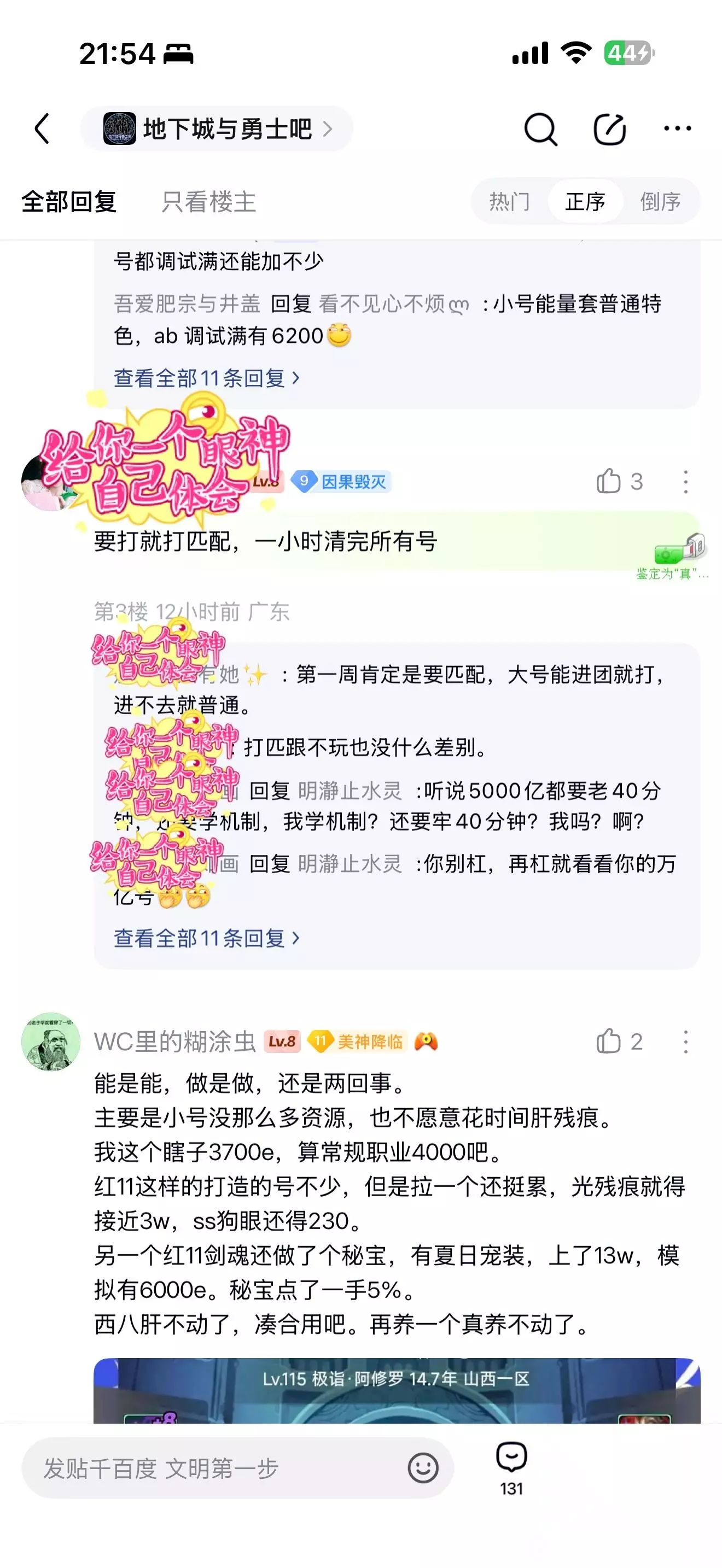Expand 查看全部11条回复 under the 6200 comment
This screenshot has width=722, height=1568.
pyautogui.click(x=206, y=378)
